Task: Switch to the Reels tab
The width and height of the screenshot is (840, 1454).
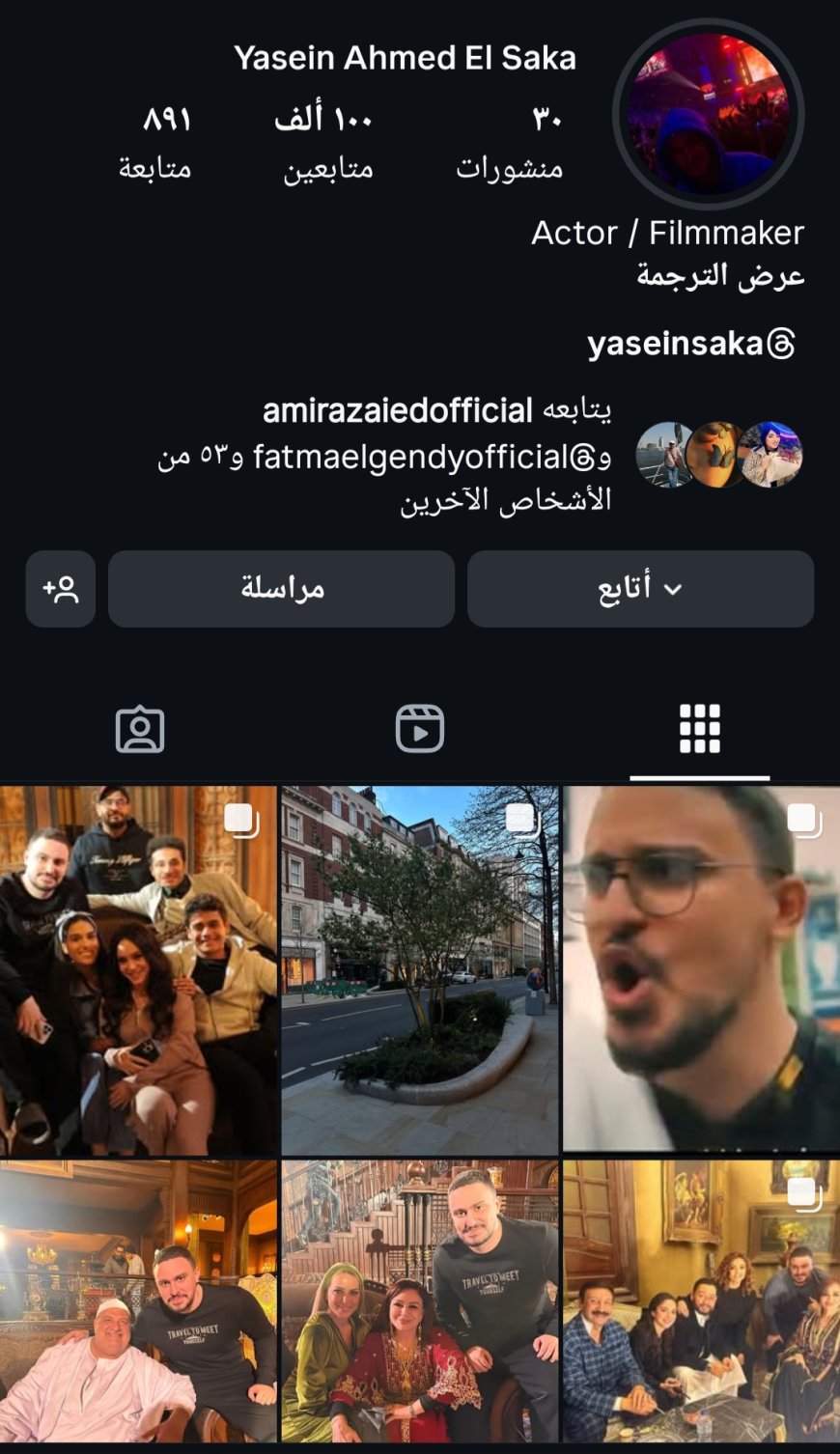Action: pyautogui.click(x=420, y=729)
